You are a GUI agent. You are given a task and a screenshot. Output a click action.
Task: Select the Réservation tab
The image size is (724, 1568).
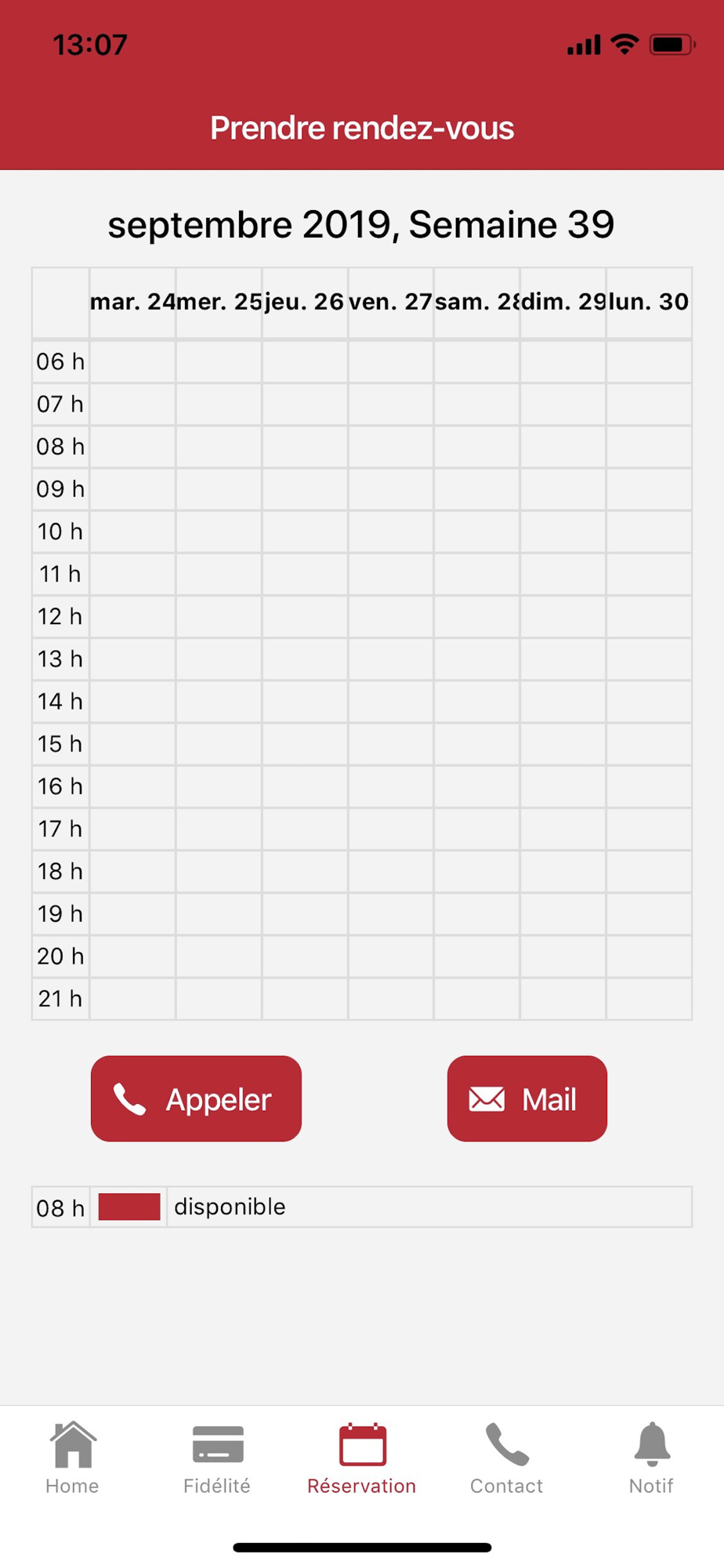362,1458
